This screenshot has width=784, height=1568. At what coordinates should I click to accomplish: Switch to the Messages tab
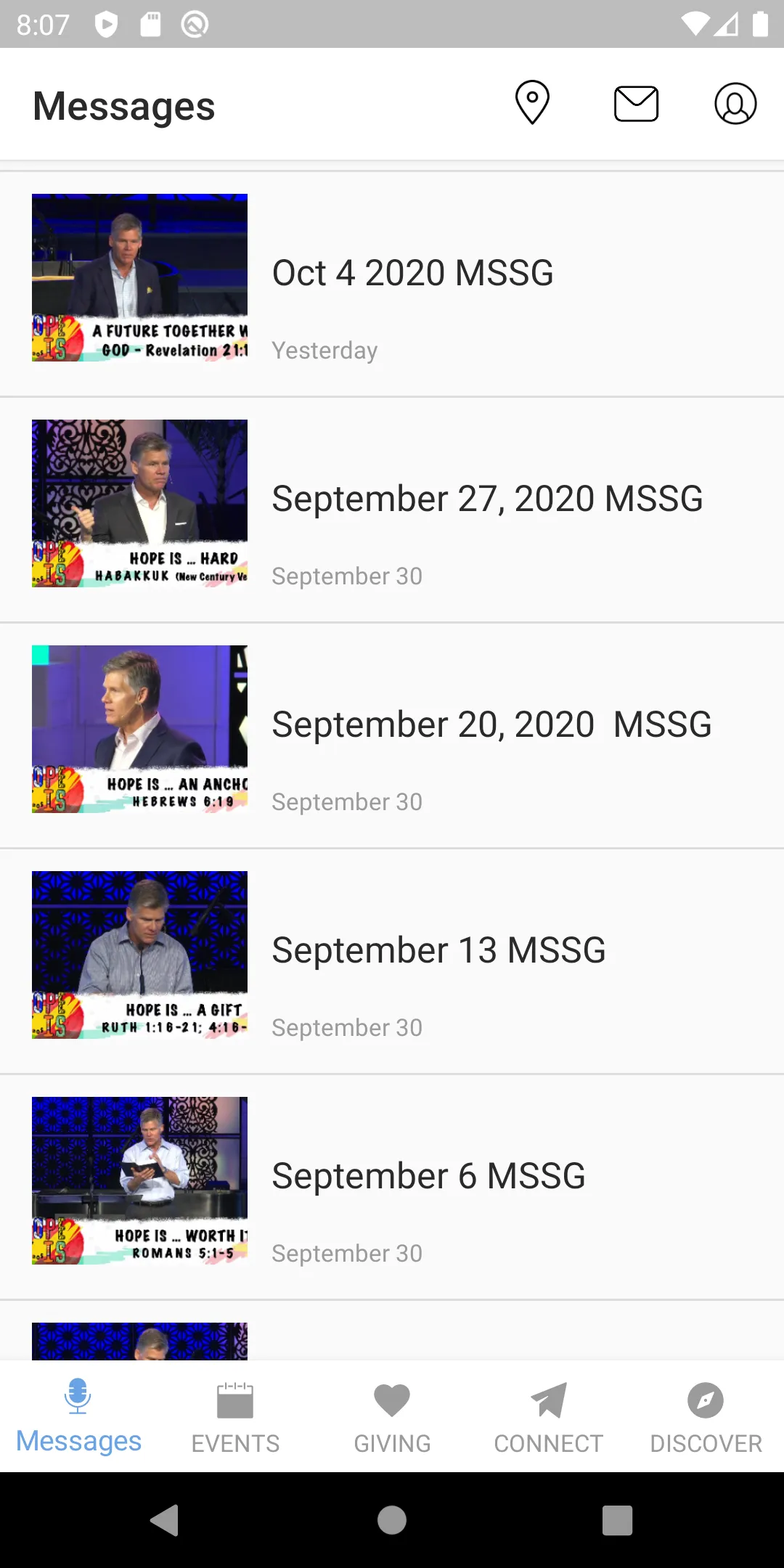pyautogui.click(x=78, y=1416)
